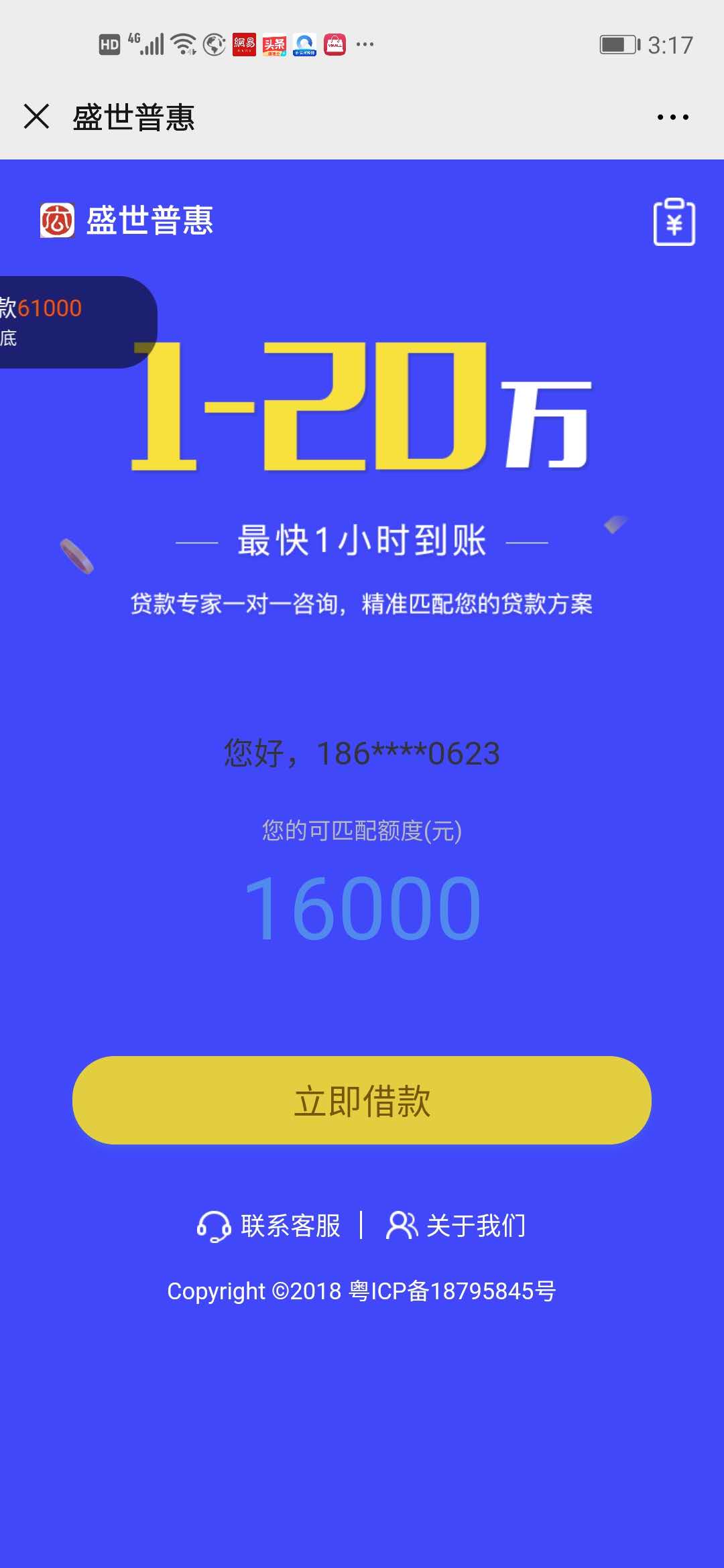Tap the 立即借款 button
The width and height of the screenshot is (724, 1568).
pyautogui.click(x=362, y=1100)
